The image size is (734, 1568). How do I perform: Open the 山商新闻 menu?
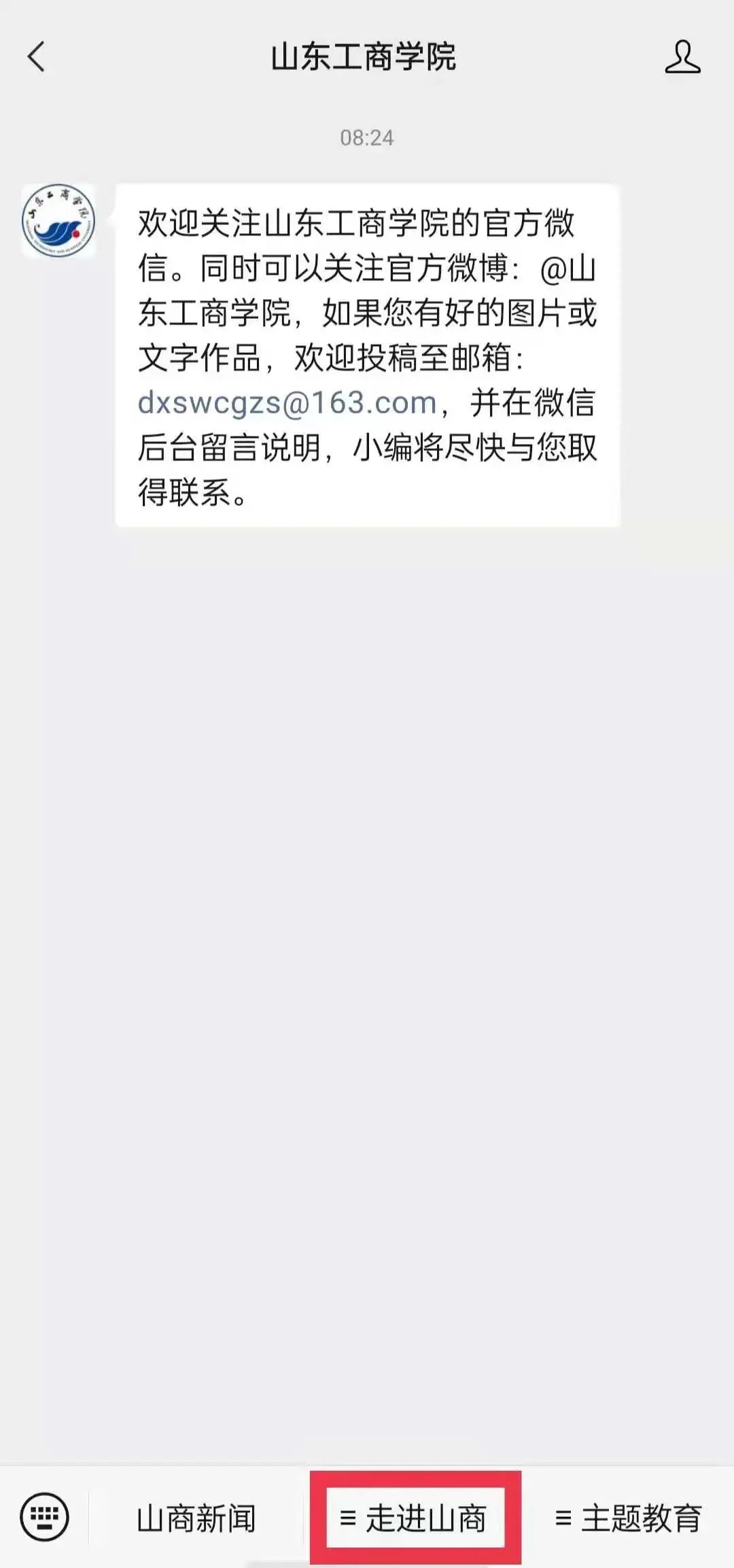click(196, 1518)
